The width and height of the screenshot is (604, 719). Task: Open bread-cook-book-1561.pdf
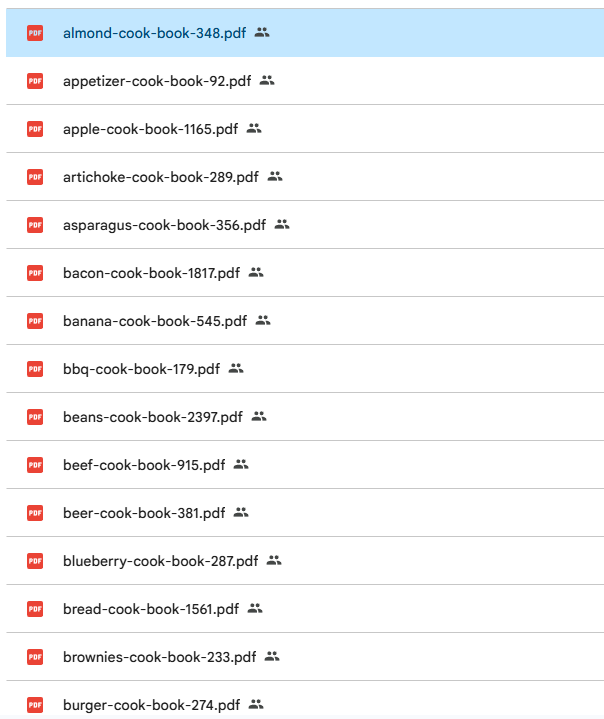pyautogui.click(x=151, y=609)
